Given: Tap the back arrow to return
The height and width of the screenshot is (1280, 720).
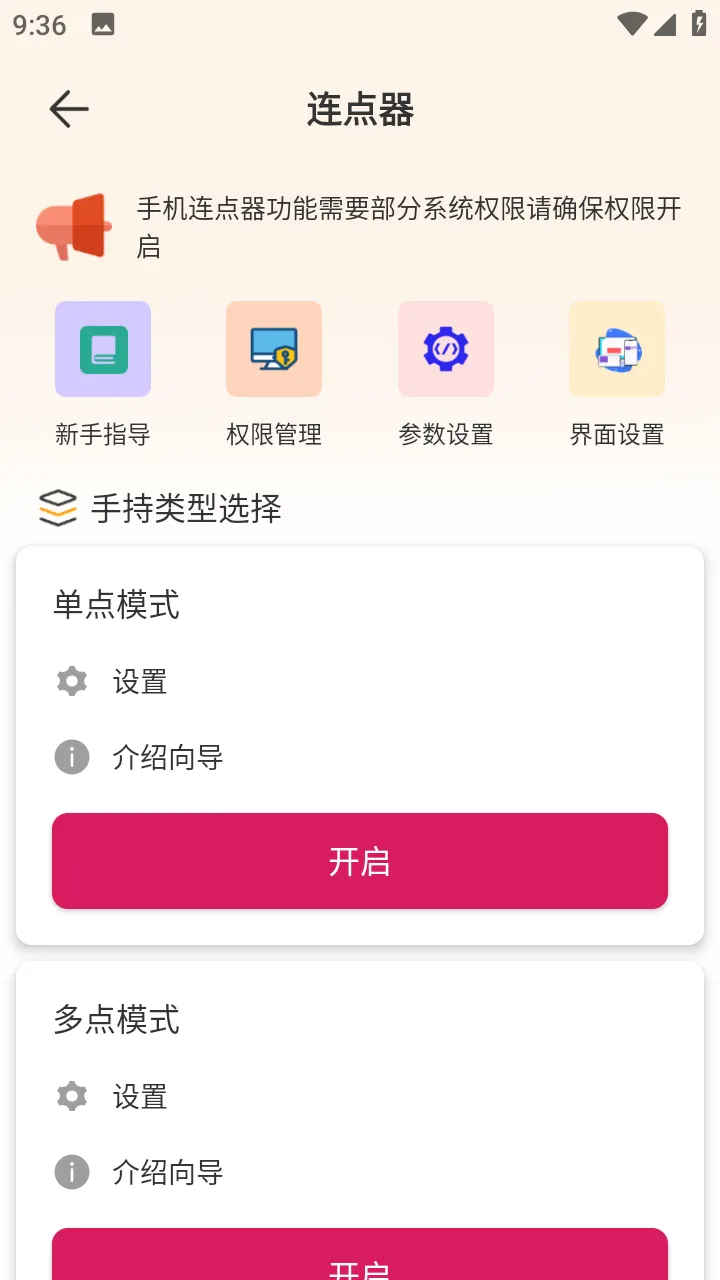Looking at the screenshot, I should pos(67,109).
